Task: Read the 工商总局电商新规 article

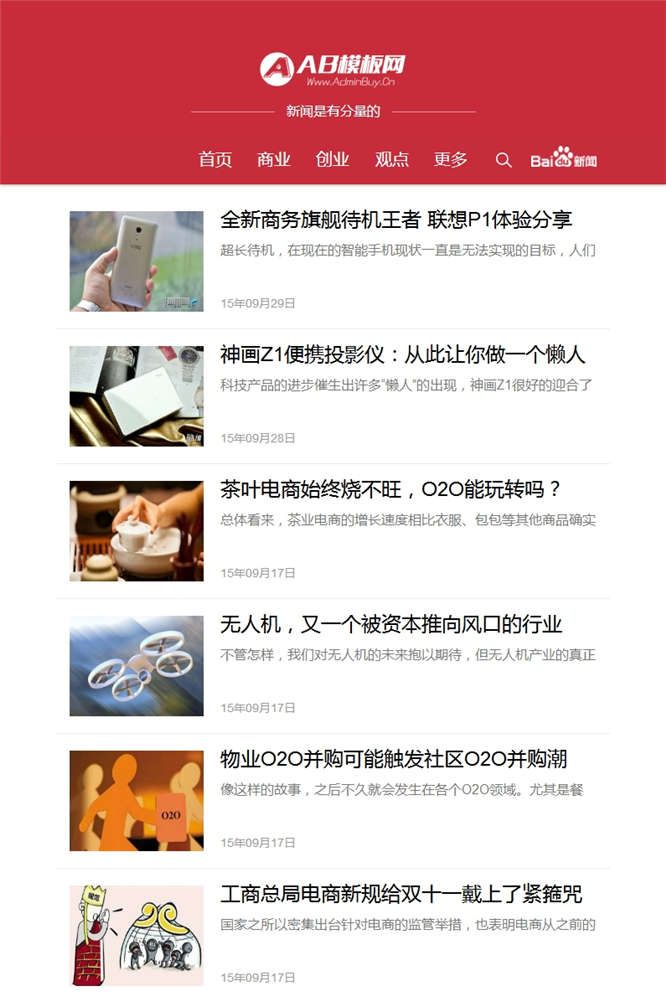Action: [401, 895]
